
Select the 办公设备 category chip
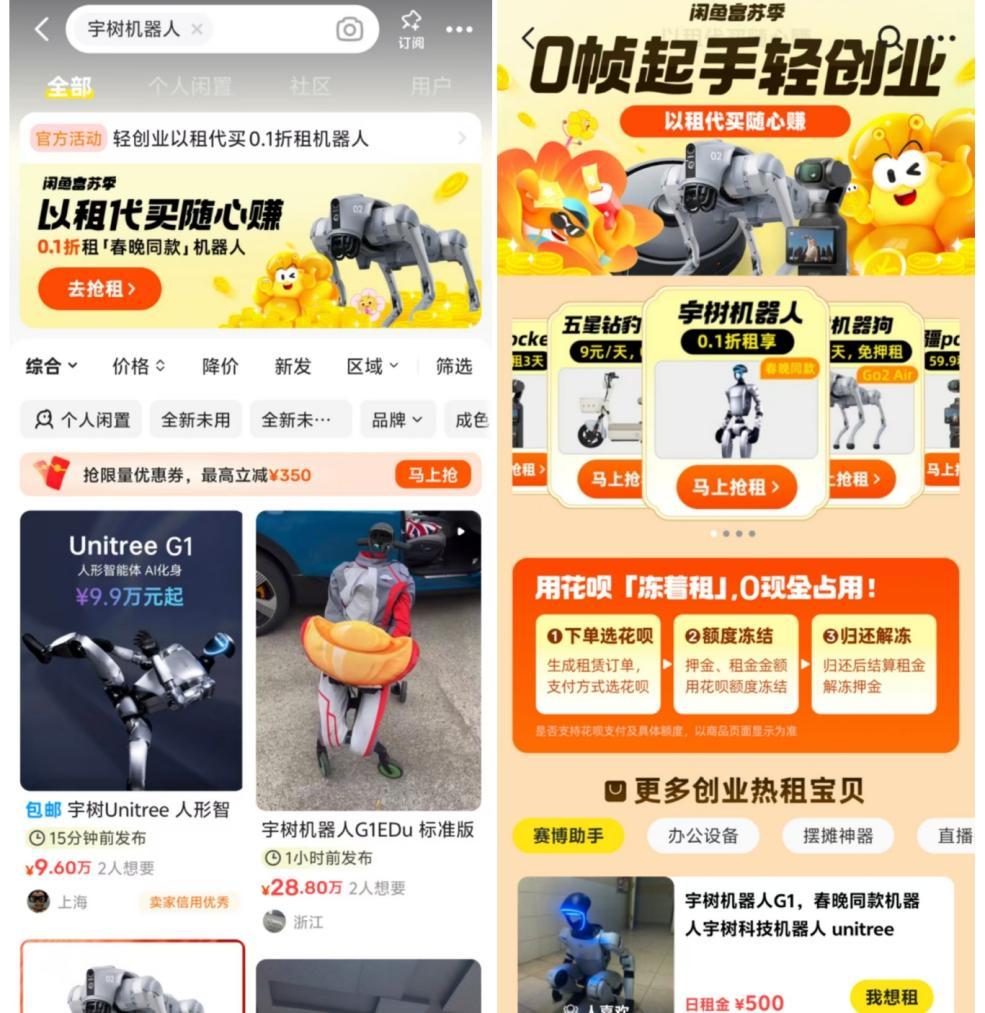point(702,835)
